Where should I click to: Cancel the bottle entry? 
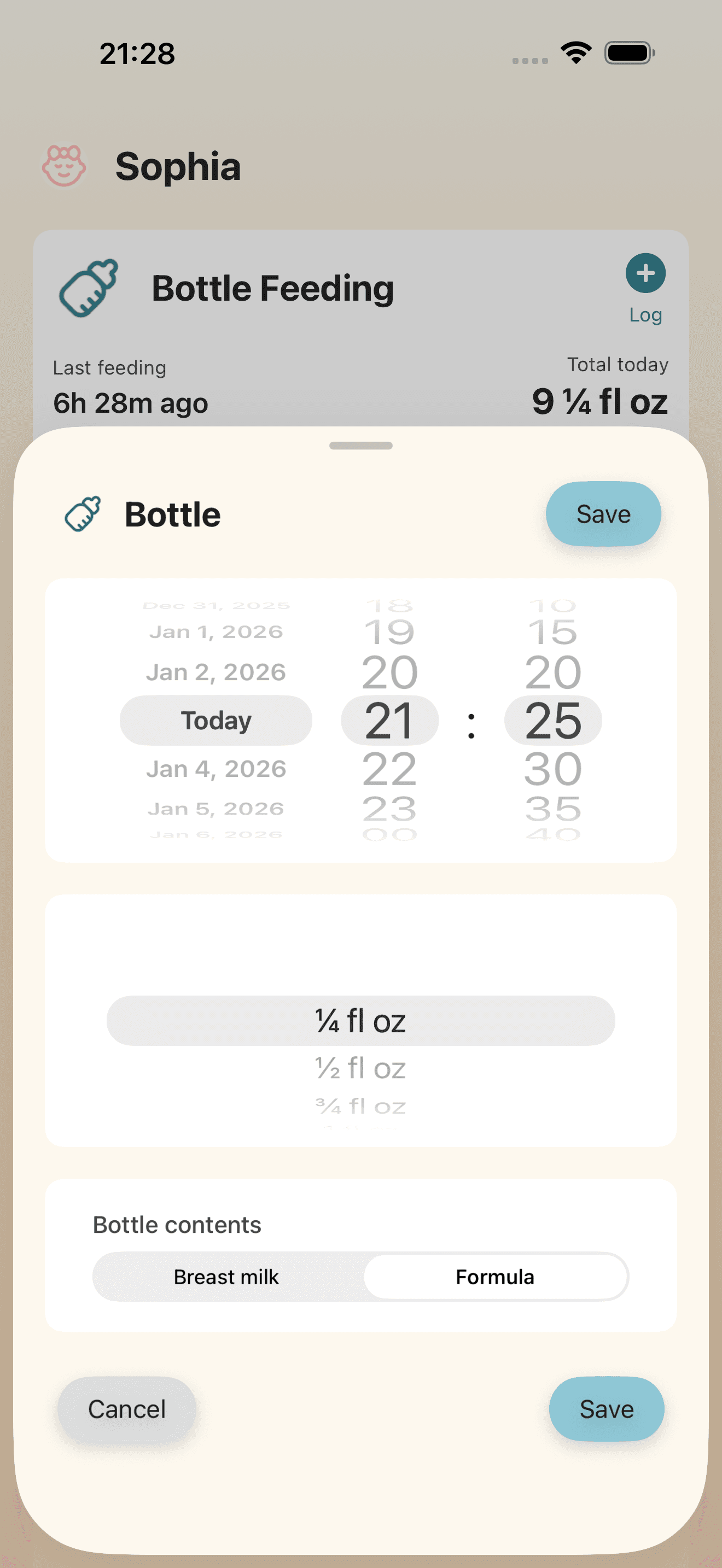127,1408
